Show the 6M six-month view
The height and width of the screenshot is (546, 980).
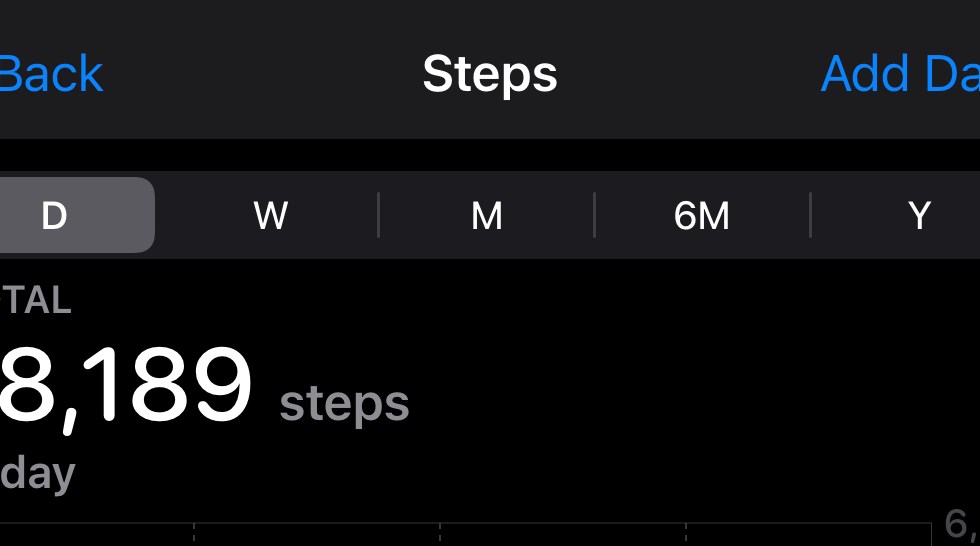pos(702,215)
